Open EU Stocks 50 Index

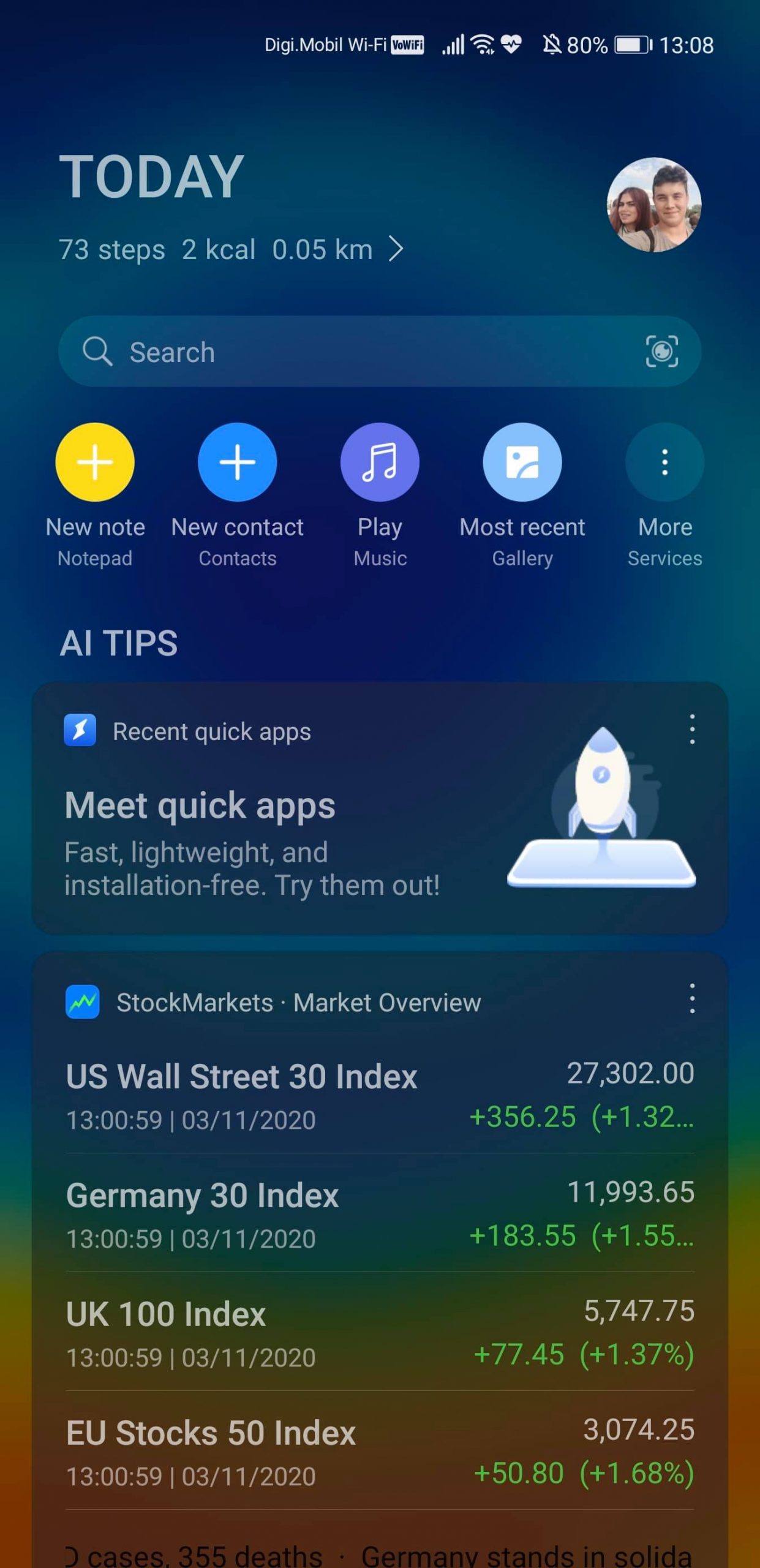(380, 1453)
